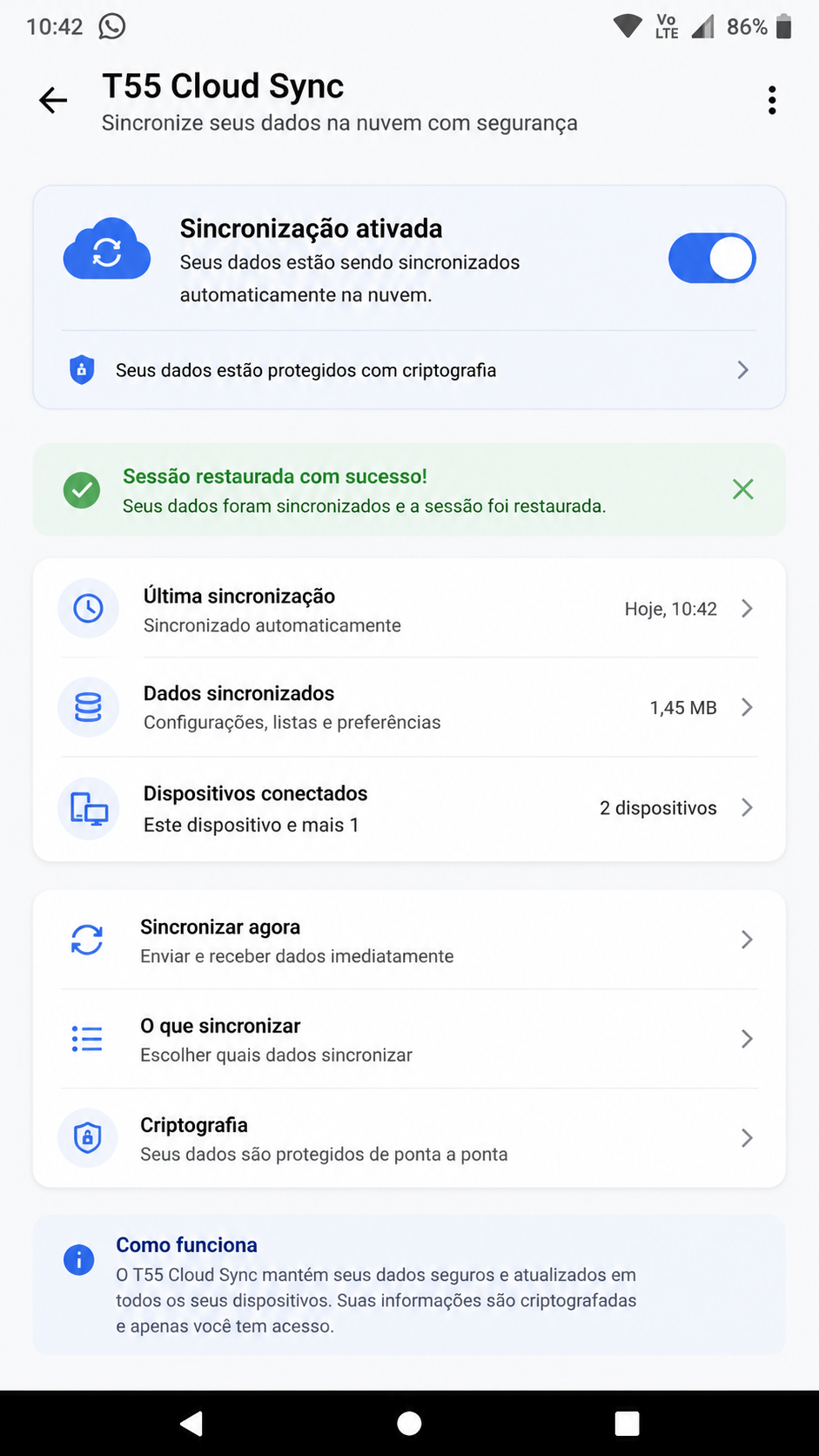Open Dispositivos conectados list
This screenshot has height=1456, width=819.
(409, 808)
